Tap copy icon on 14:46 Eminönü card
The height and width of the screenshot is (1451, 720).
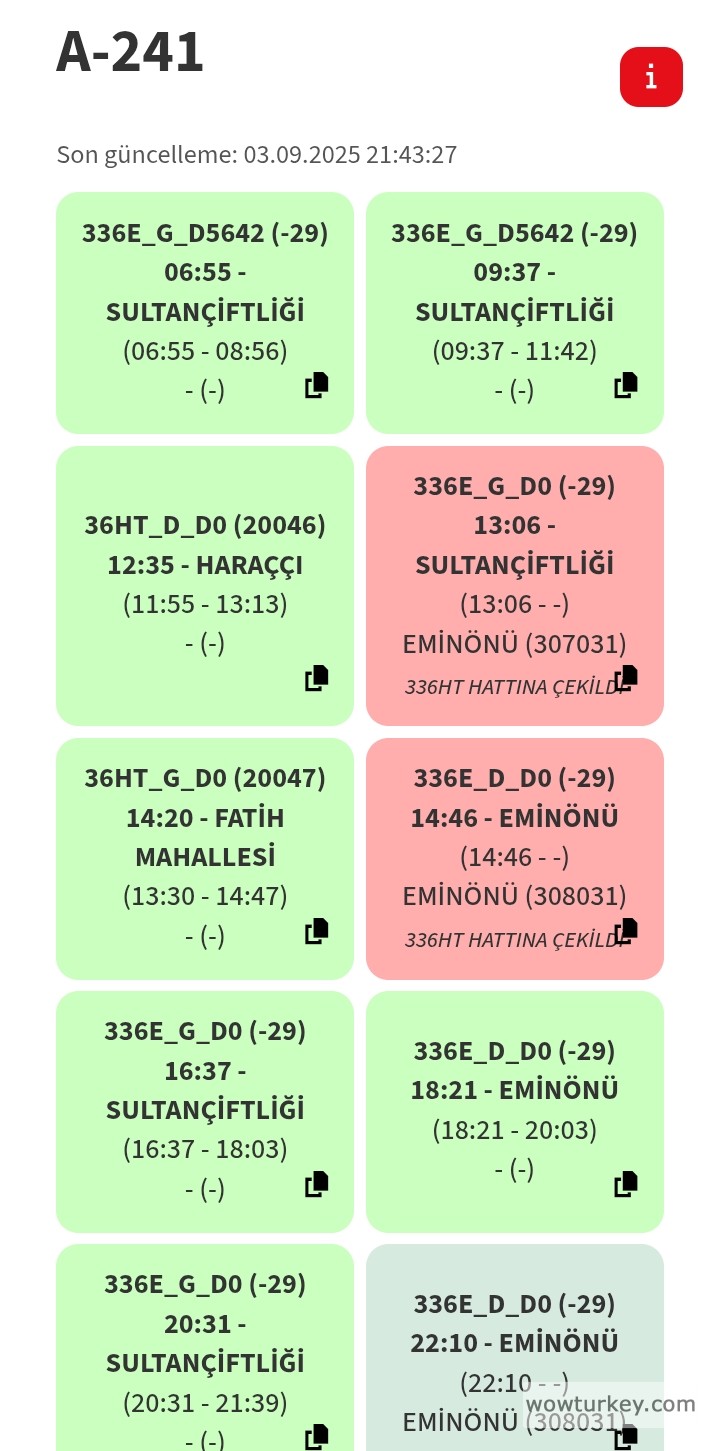click(626, 931)
